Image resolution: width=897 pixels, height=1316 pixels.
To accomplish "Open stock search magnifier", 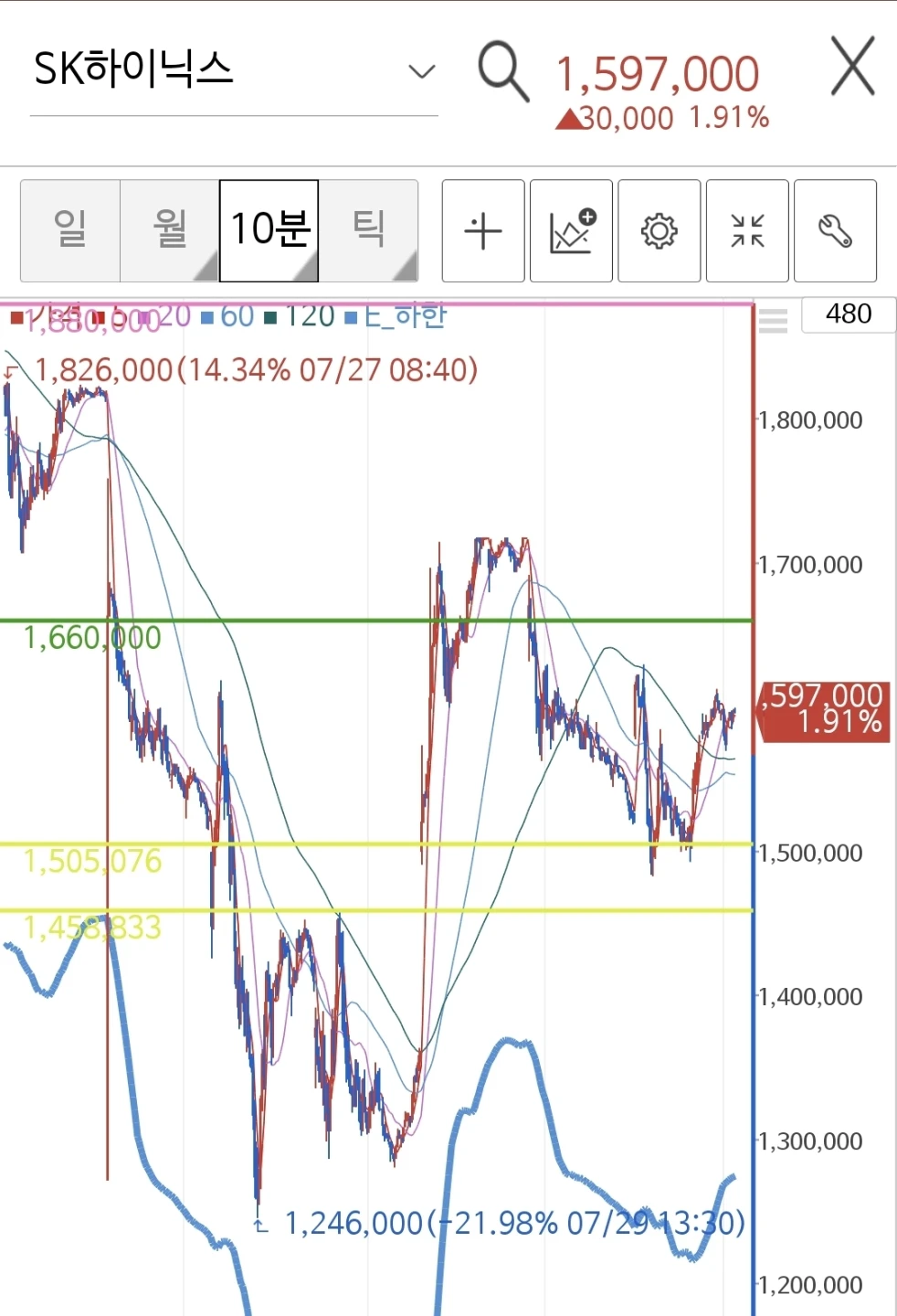I will click(x=503, y=71).
